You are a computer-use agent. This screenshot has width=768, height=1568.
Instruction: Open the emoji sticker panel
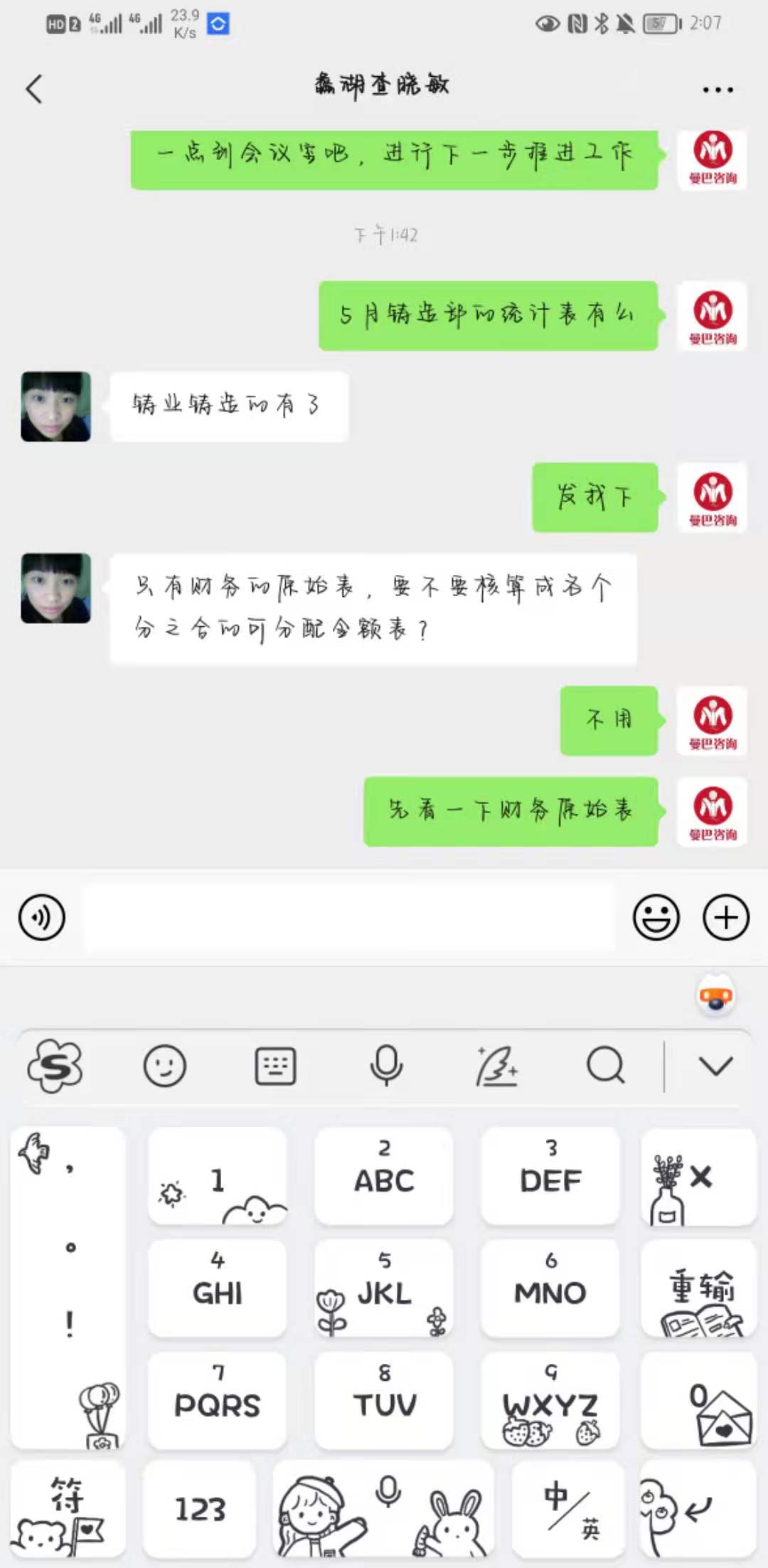tap(656, 917)
